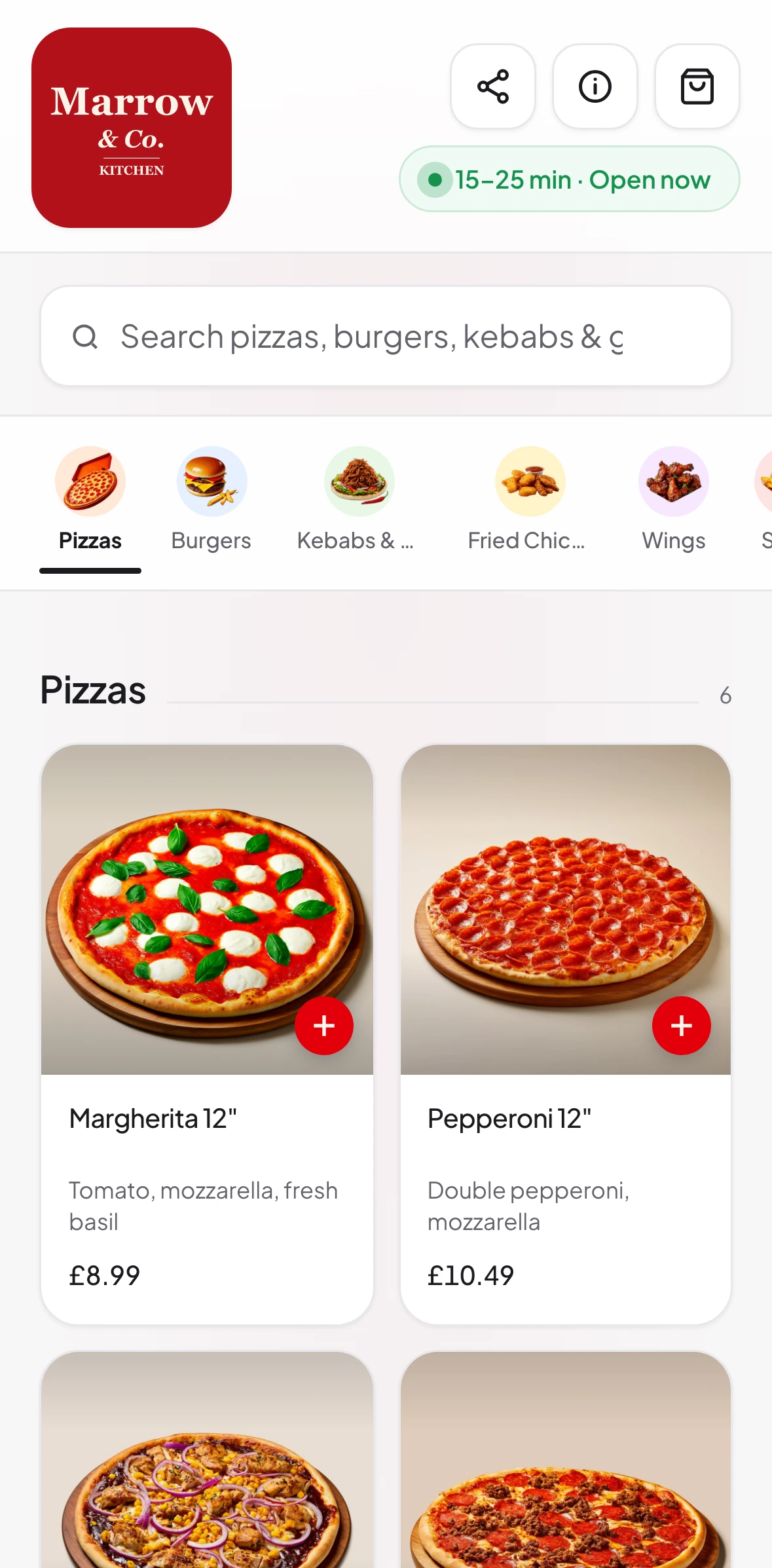Add Pepperoni 12" to the order
The image size is (772, 1568).
[682, 1026]
